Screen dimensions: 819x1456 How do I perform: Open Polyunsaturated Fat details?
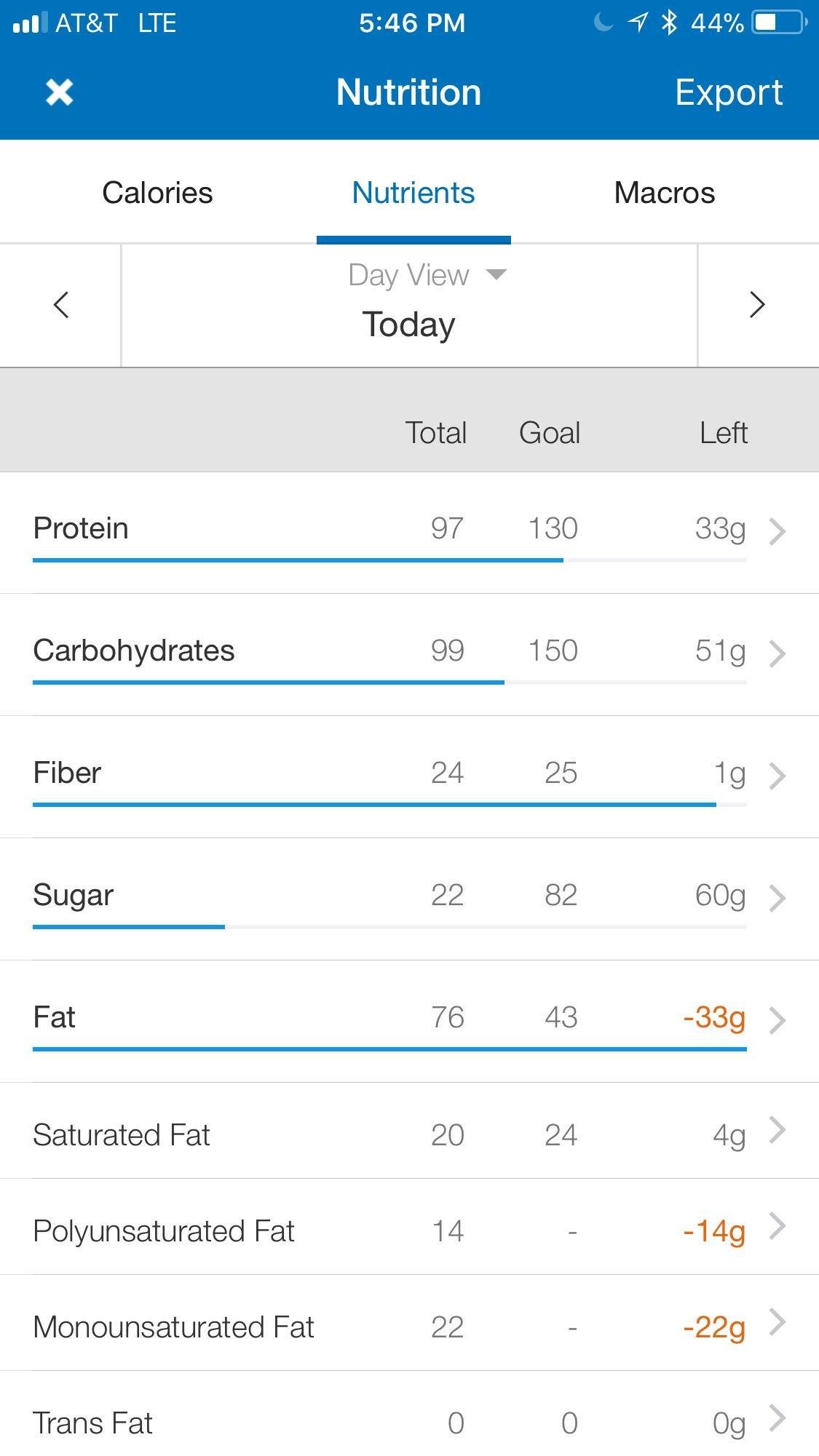[409, 1227]
